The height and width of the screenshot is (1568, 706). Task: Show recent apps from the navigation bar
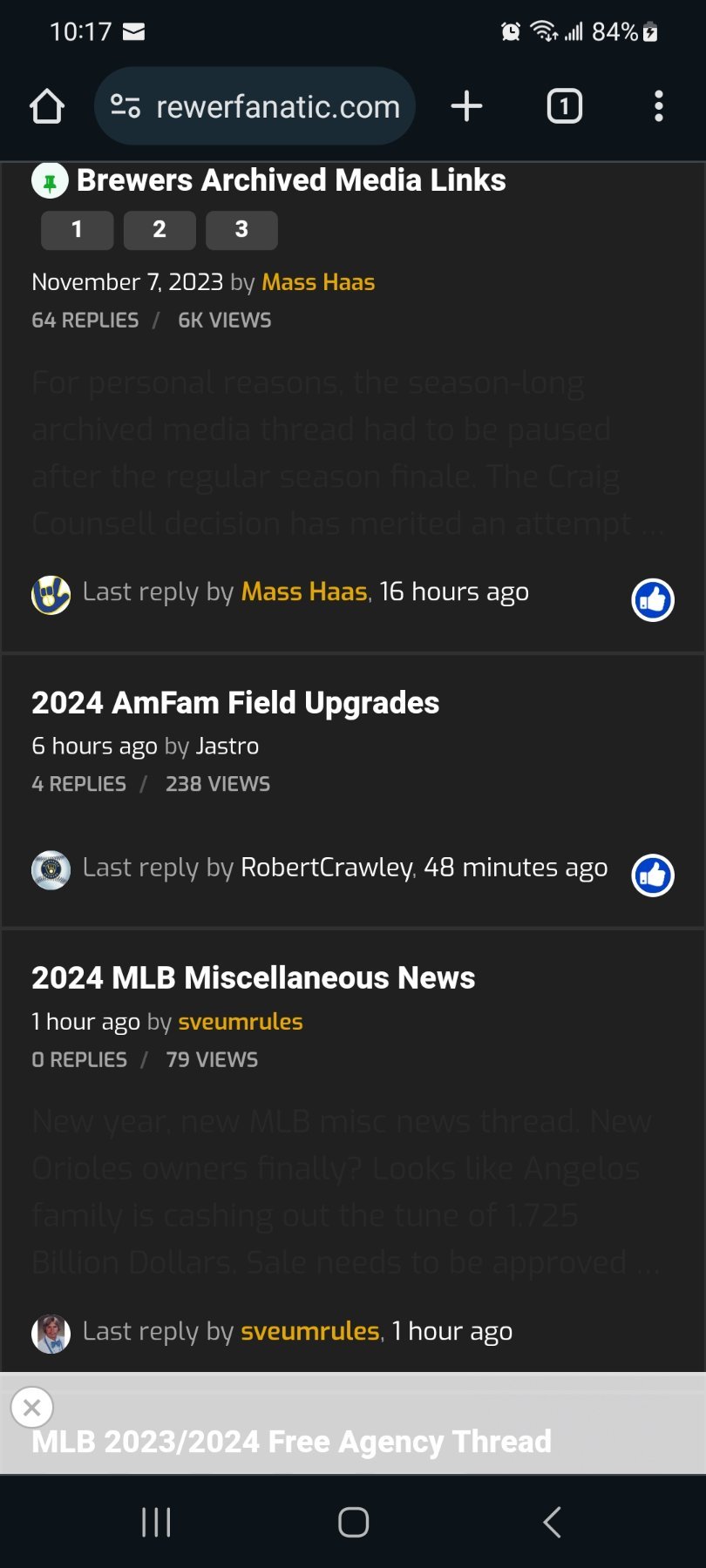(x=156, y=1522)
